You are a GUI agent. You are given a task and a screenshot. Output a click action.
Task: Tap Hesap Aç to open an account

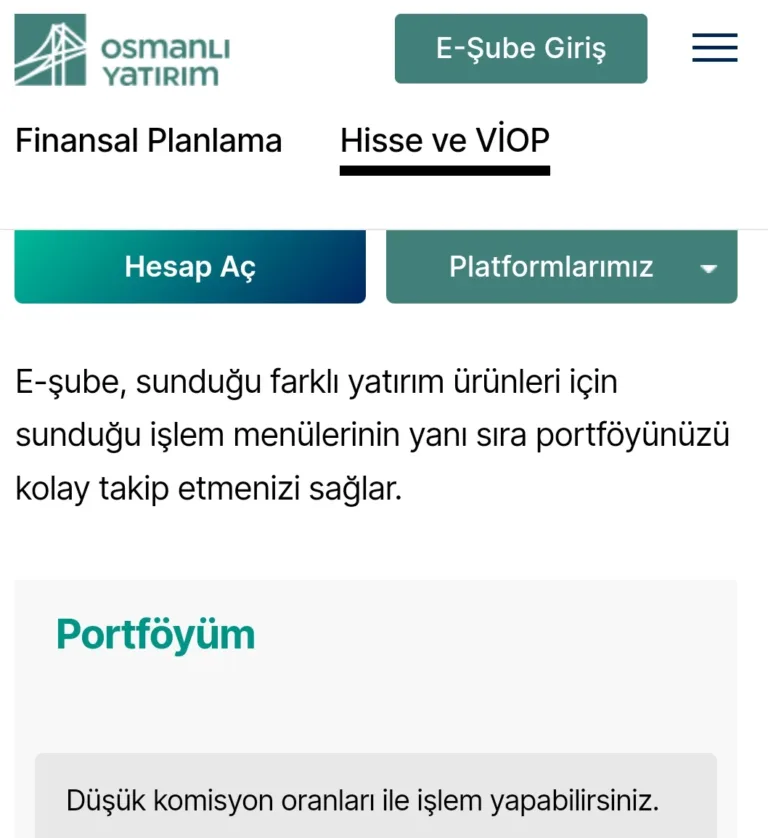pyautogui.click(x=190, y=267)
